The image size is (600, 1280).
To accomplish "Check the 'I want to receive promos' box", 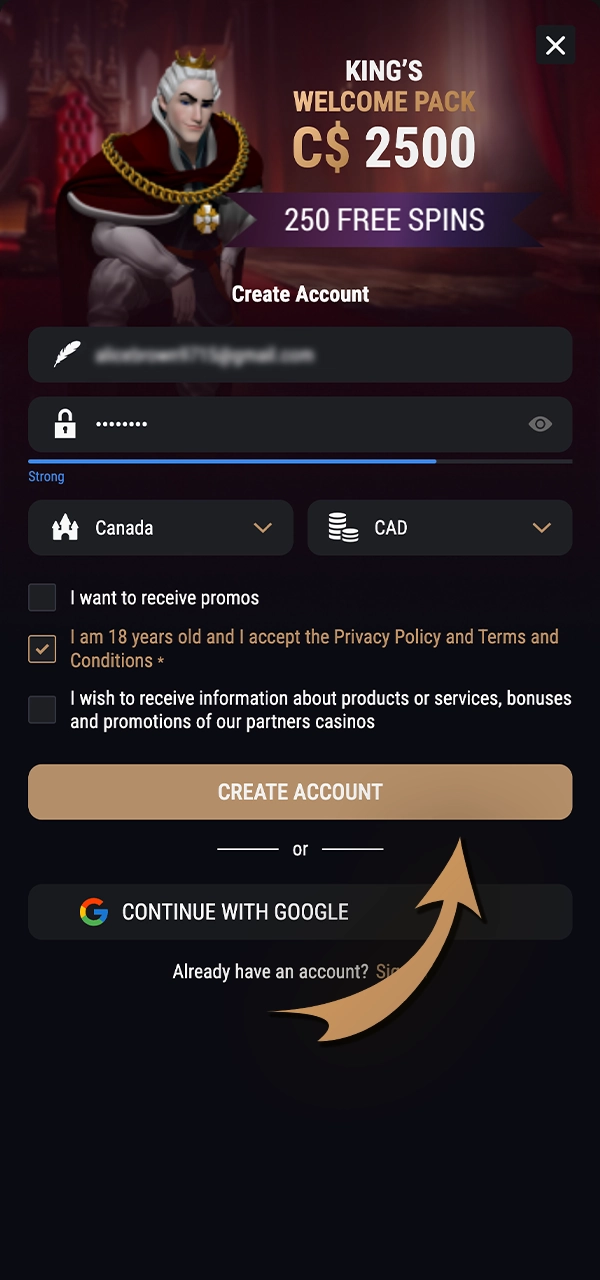I will (x=42, y=598).
